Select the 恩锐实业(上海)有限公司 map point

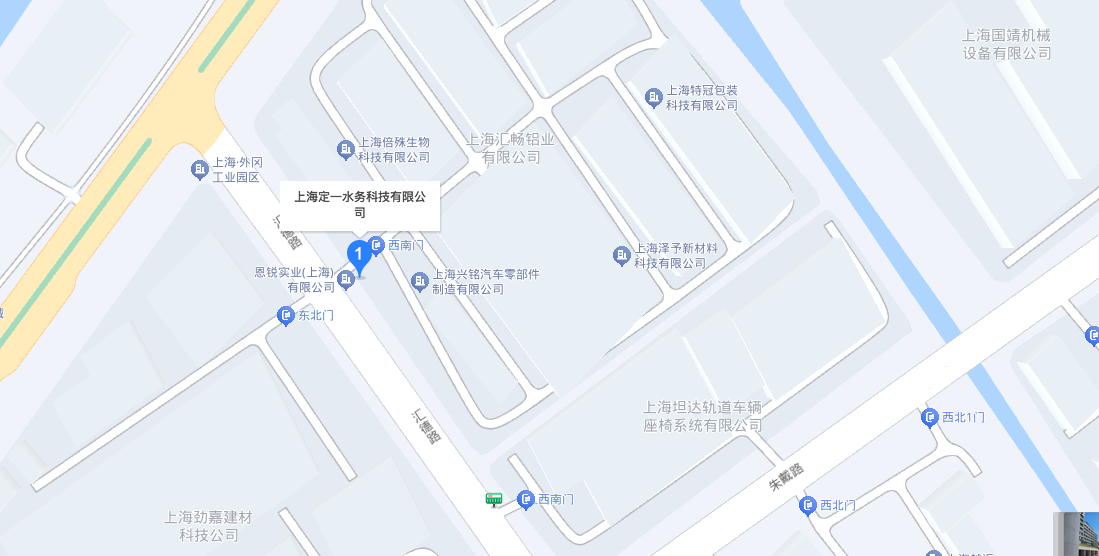click(347, 281)
